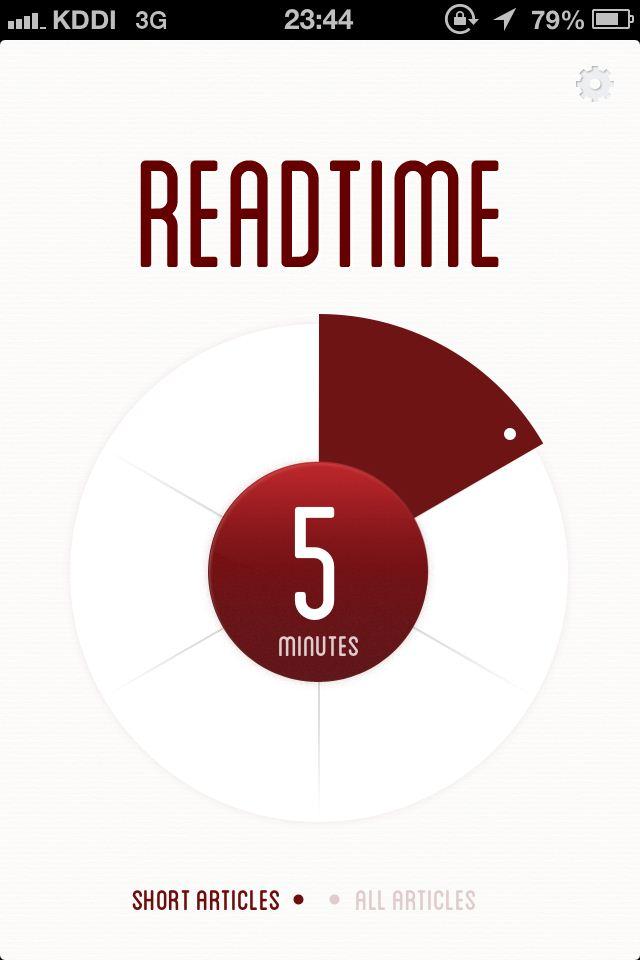This screenshot has width=640, height=960.
Task: Tap the 5 minutes center button
Action: coord(318,573)
